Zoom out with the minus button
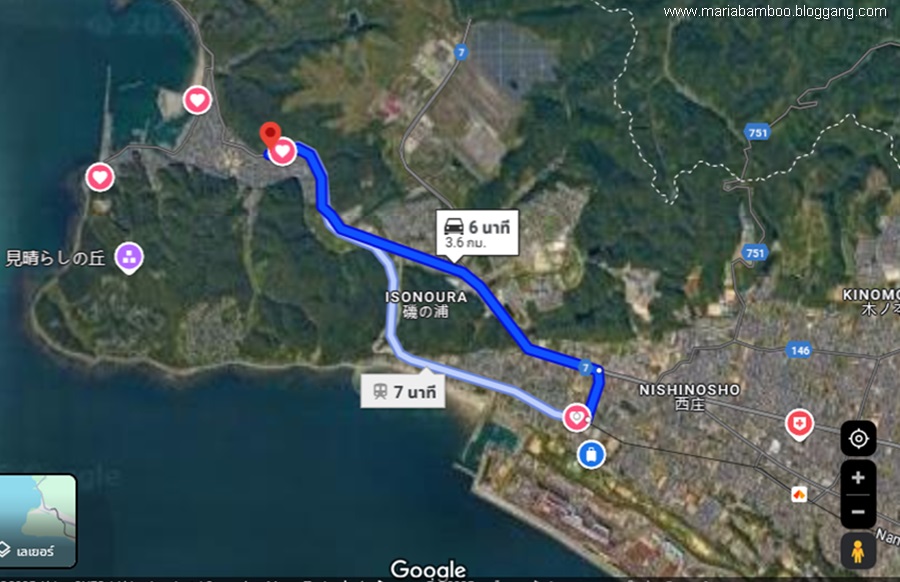Screen dimensions: 900x582 point(858,512)
